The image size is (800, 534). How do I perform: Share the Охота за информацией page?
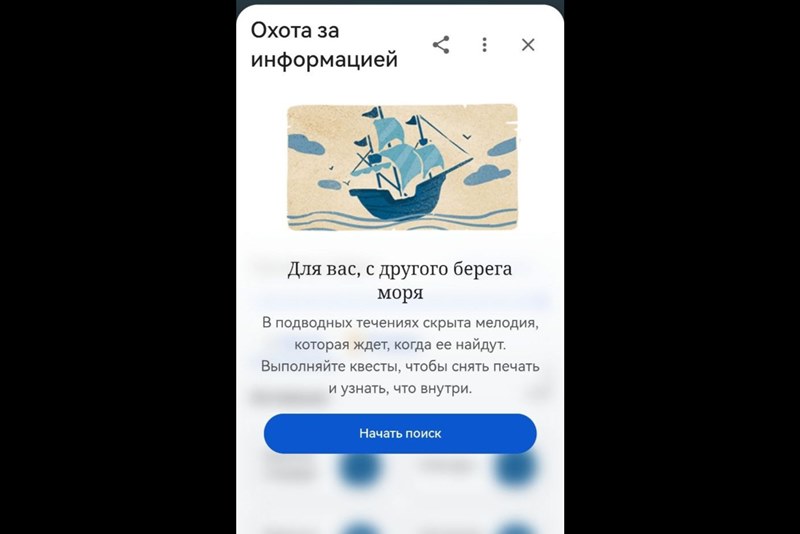click(440, 45)
